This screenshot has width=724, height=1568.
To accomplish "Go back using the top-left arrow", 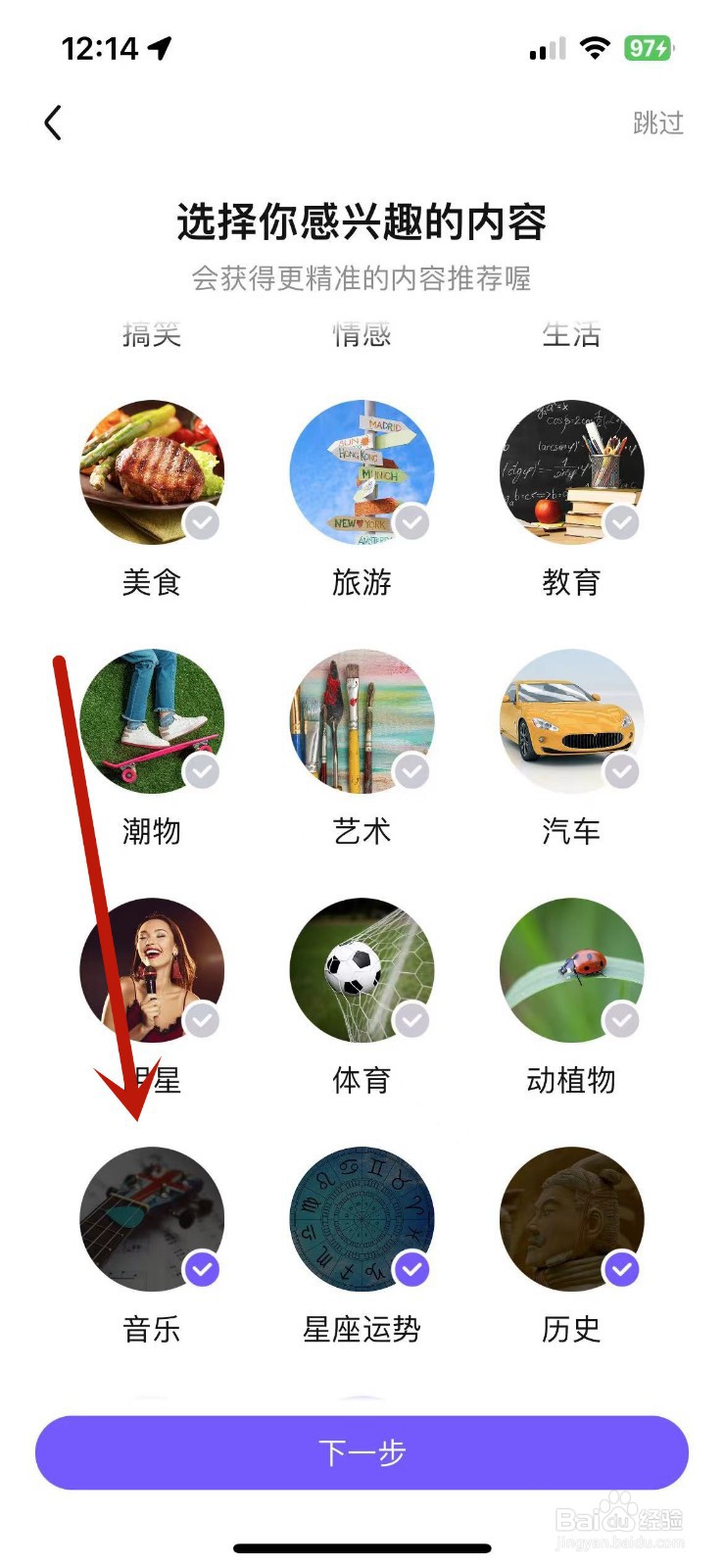I will coord(53,123).
